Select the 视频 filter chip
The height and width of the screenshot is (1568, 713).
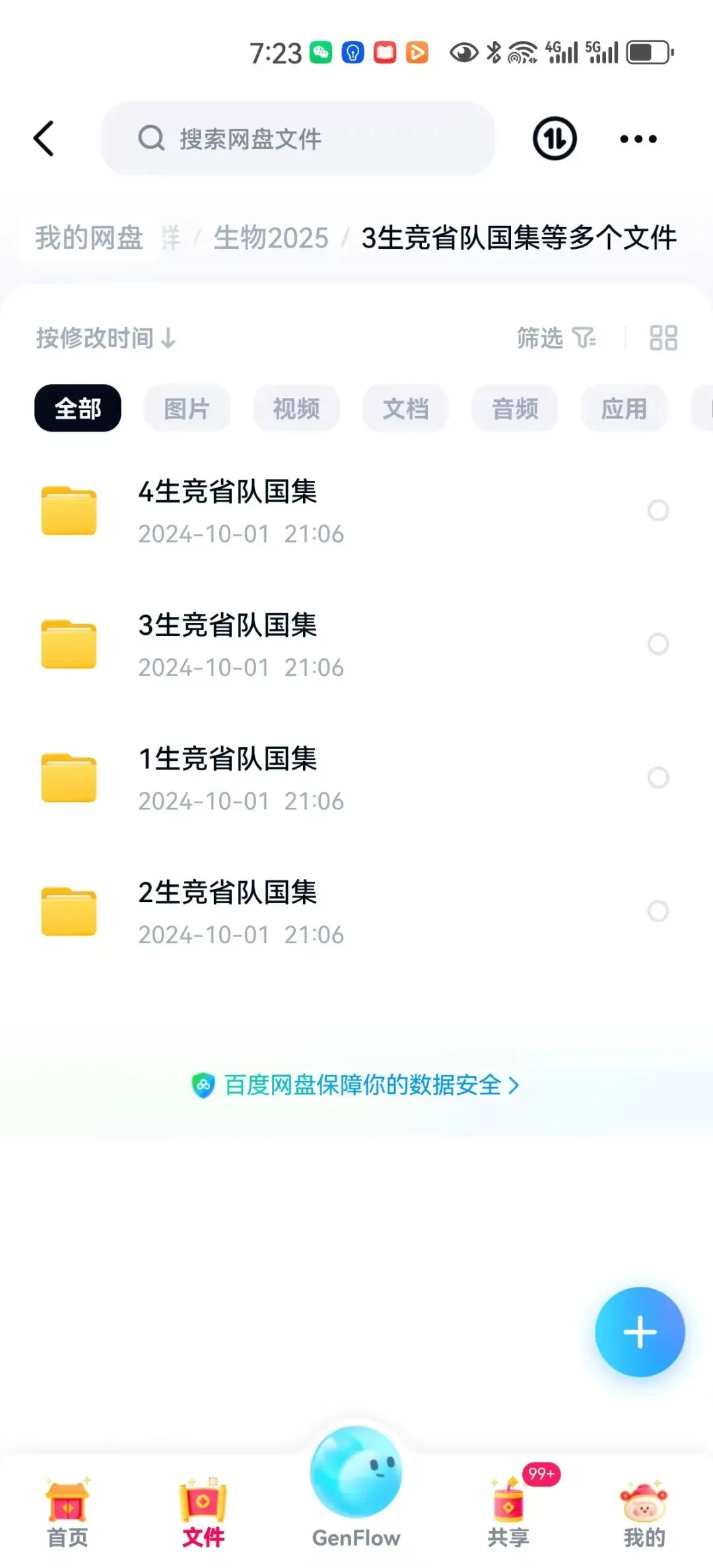click(296, 408)
